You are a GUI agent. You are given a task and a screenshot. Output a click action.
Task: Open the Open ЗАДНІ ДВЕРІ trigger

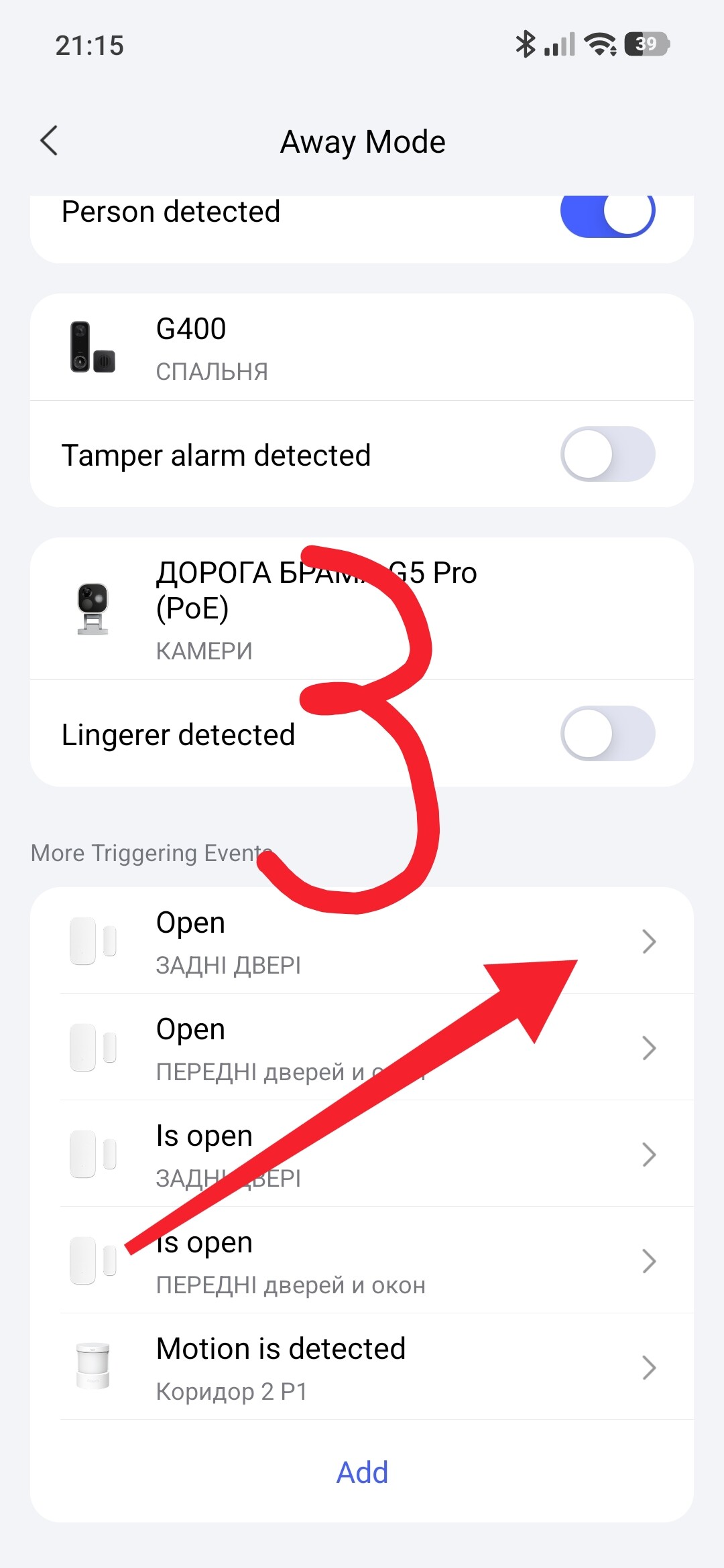(x=362, y=941)
